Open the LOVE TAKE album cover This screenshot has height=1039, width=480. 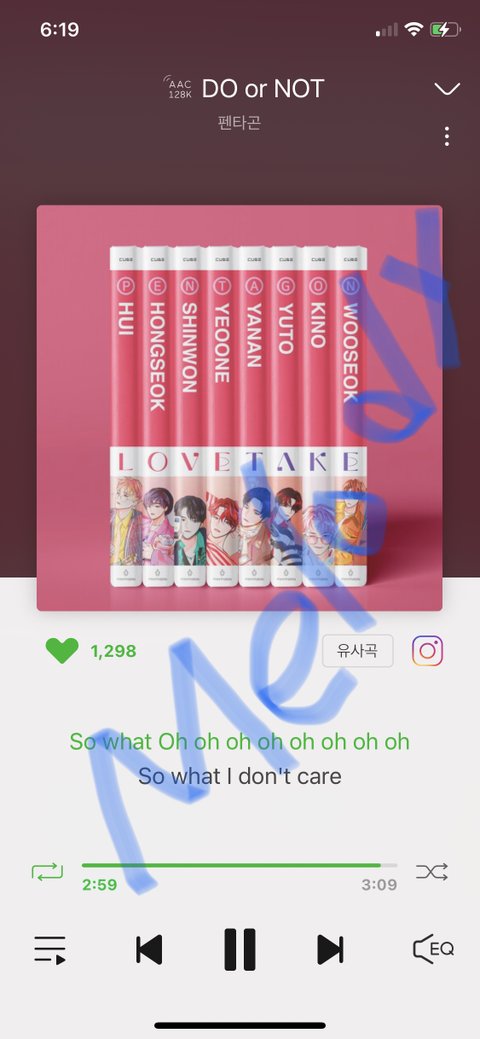point(239,408)
